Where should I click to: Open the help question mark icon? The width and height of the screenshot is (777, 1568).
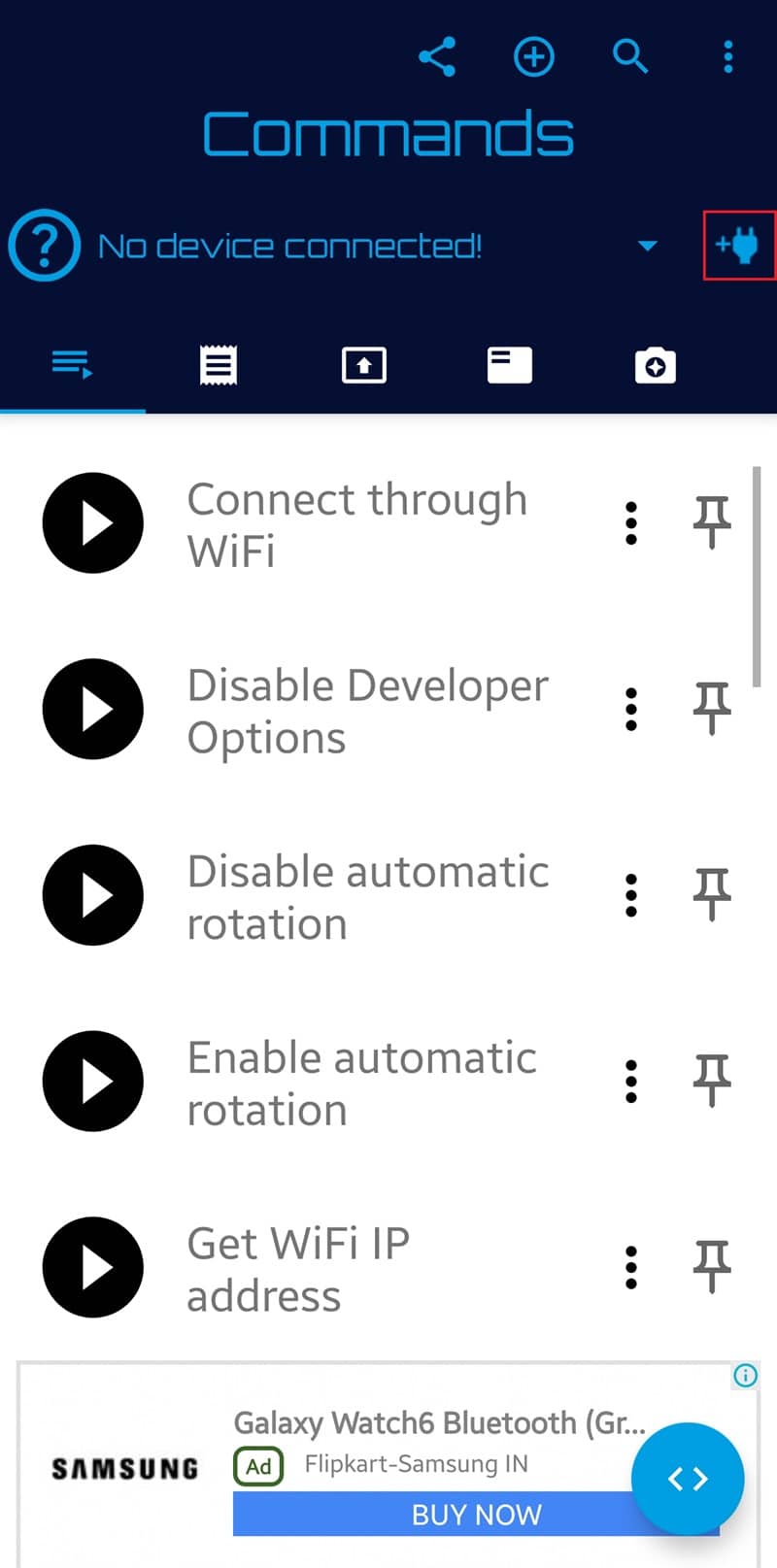(45, 246)
